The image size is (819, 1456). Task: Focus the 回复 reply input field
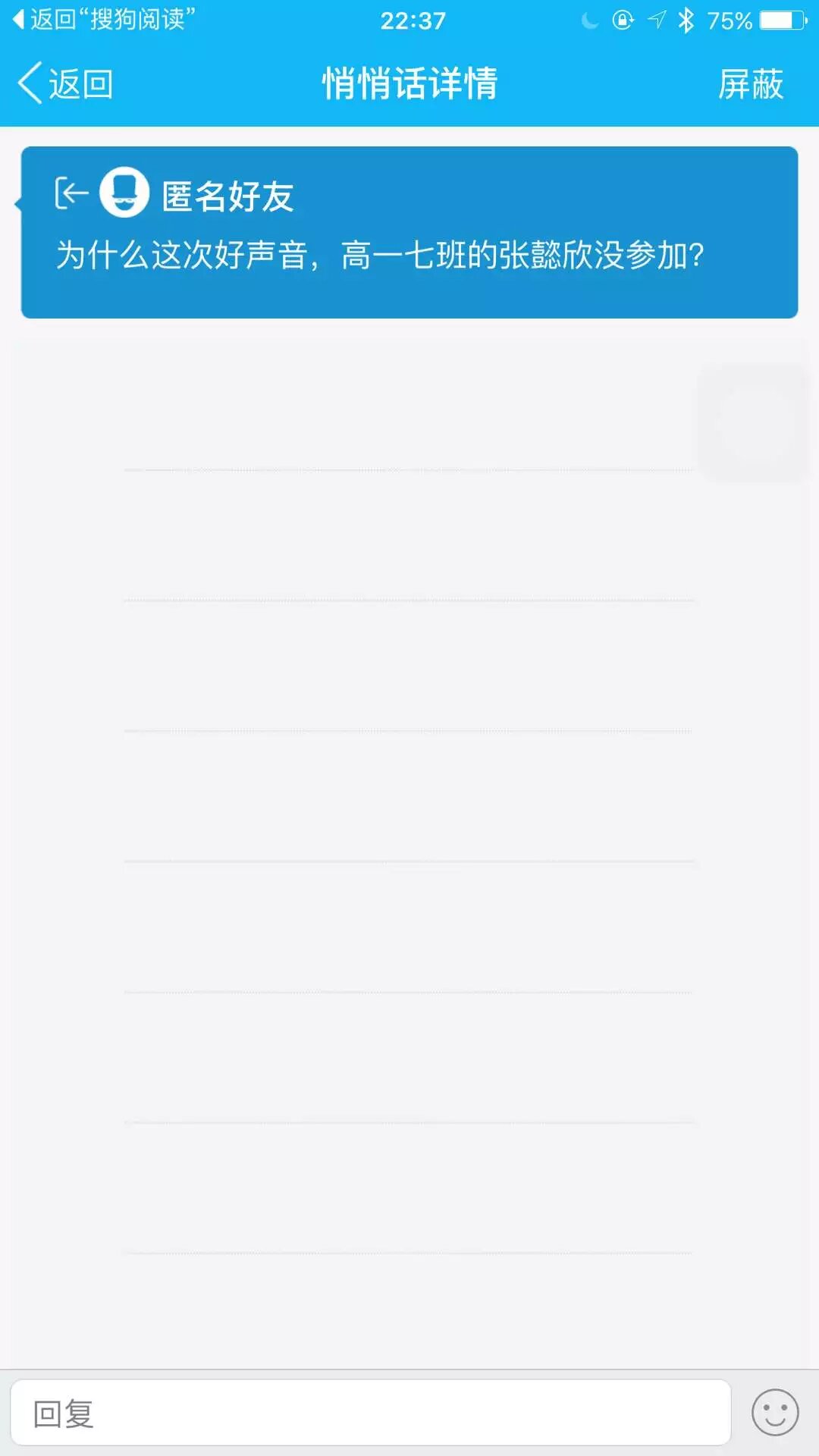(370, 1414)
